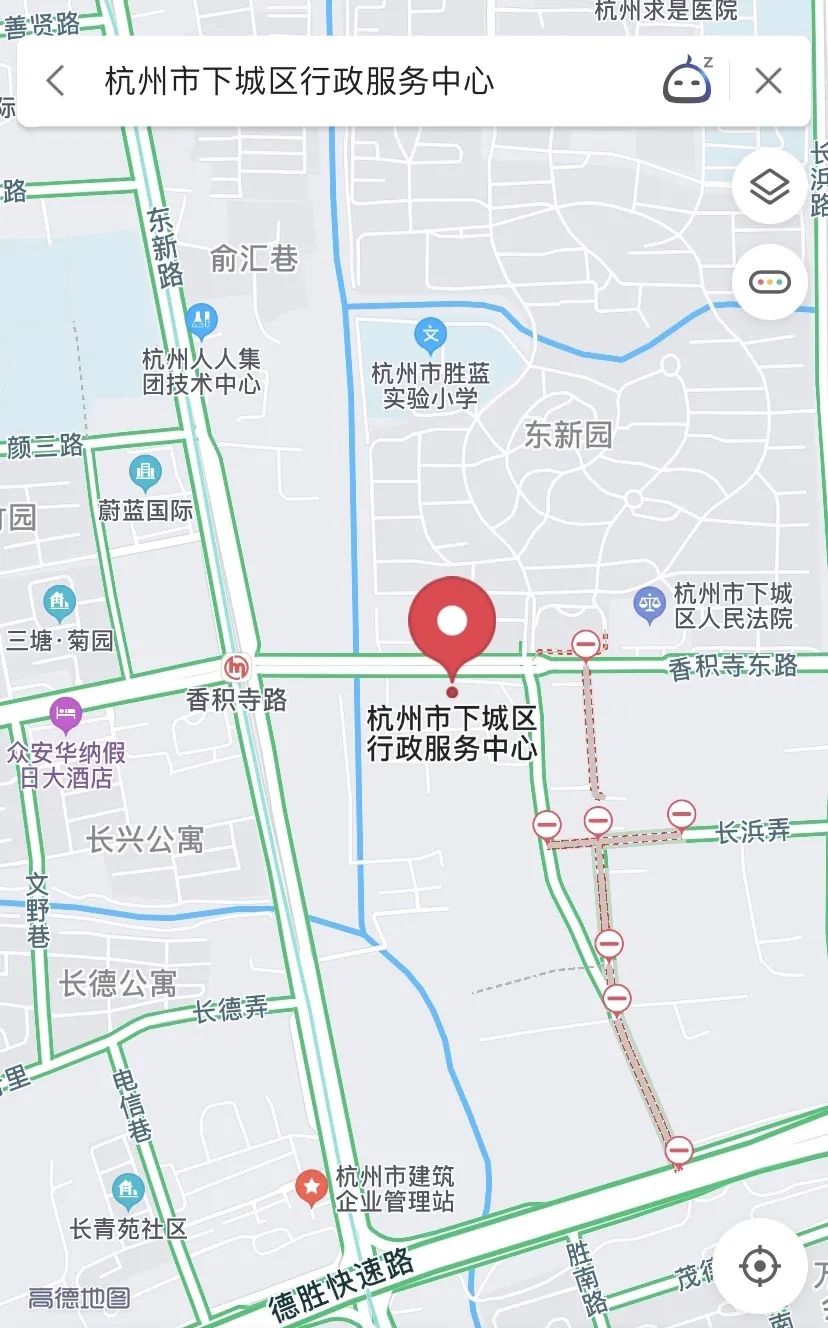Open the 蔚蓝国际 building marker
This screenshot has height=1328, width=828.
[x=146, y=472]
